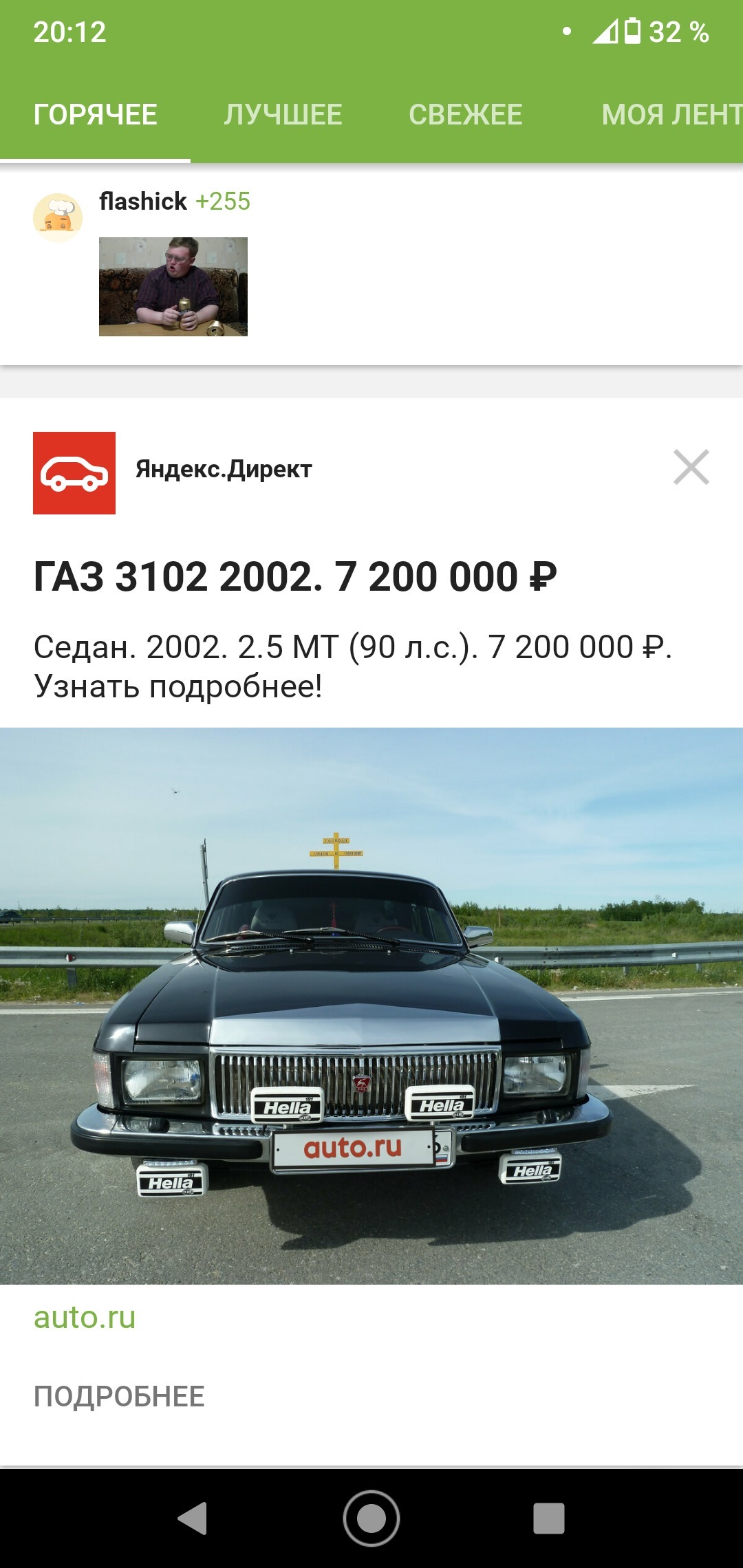Go to the home screen

371,1518
